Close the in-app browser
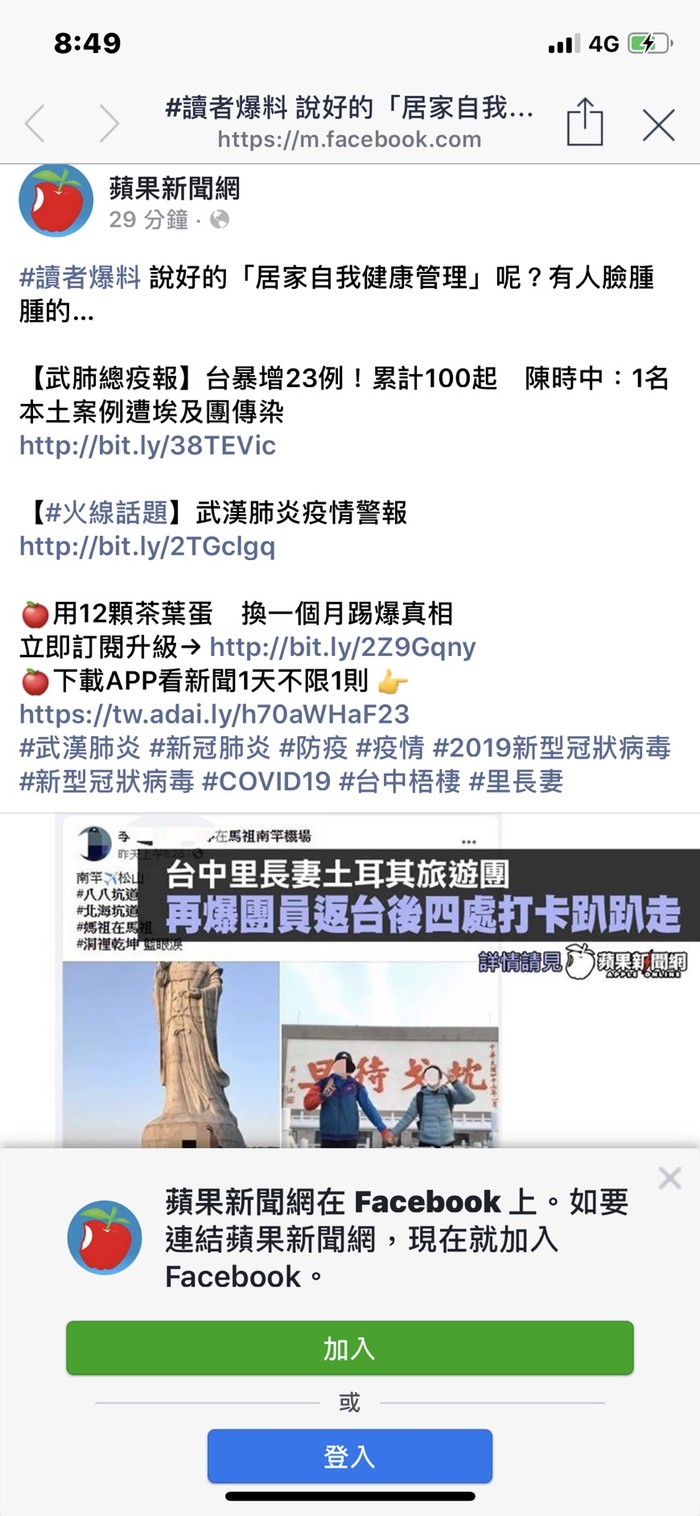700x1516 pixels. pos(658,125)
